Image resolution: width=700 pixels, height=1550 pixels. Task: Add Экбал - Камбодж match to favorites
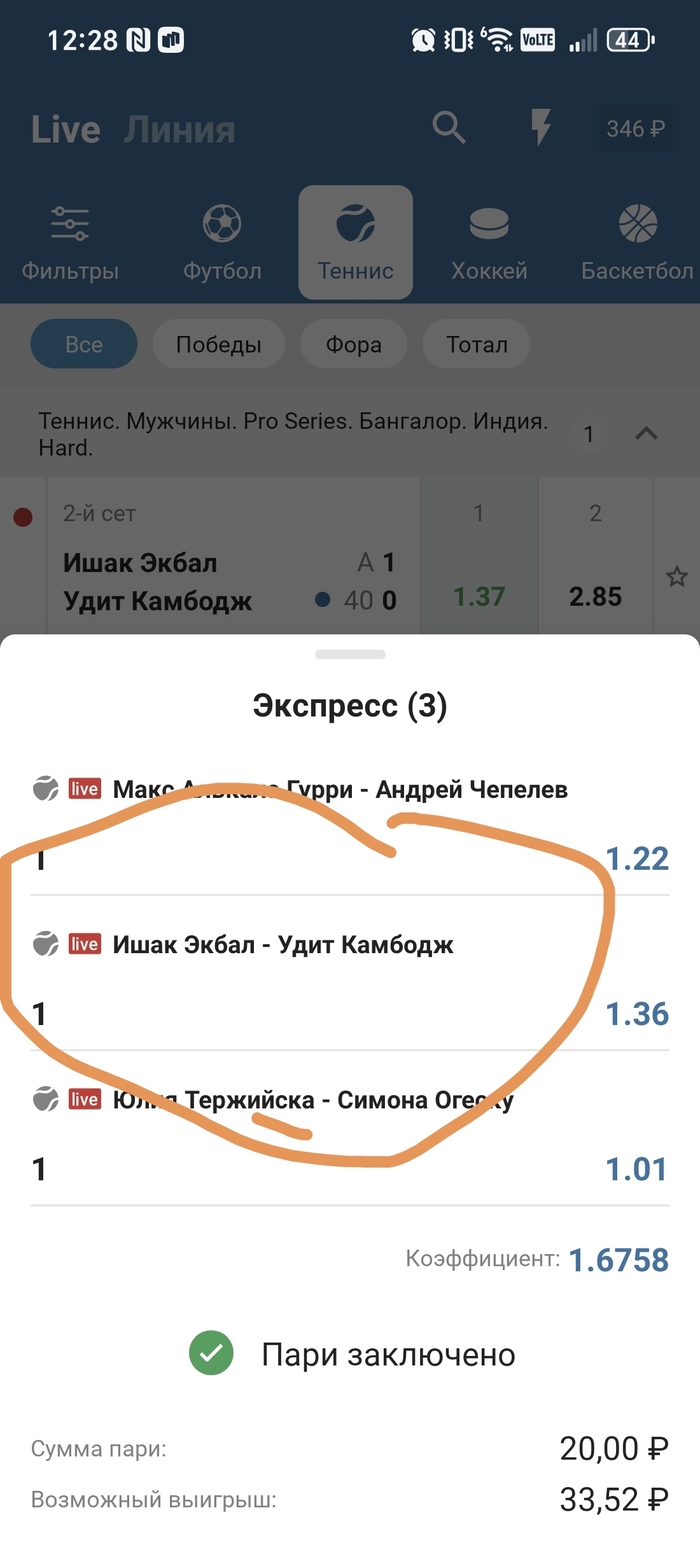[x=677, y=576]
